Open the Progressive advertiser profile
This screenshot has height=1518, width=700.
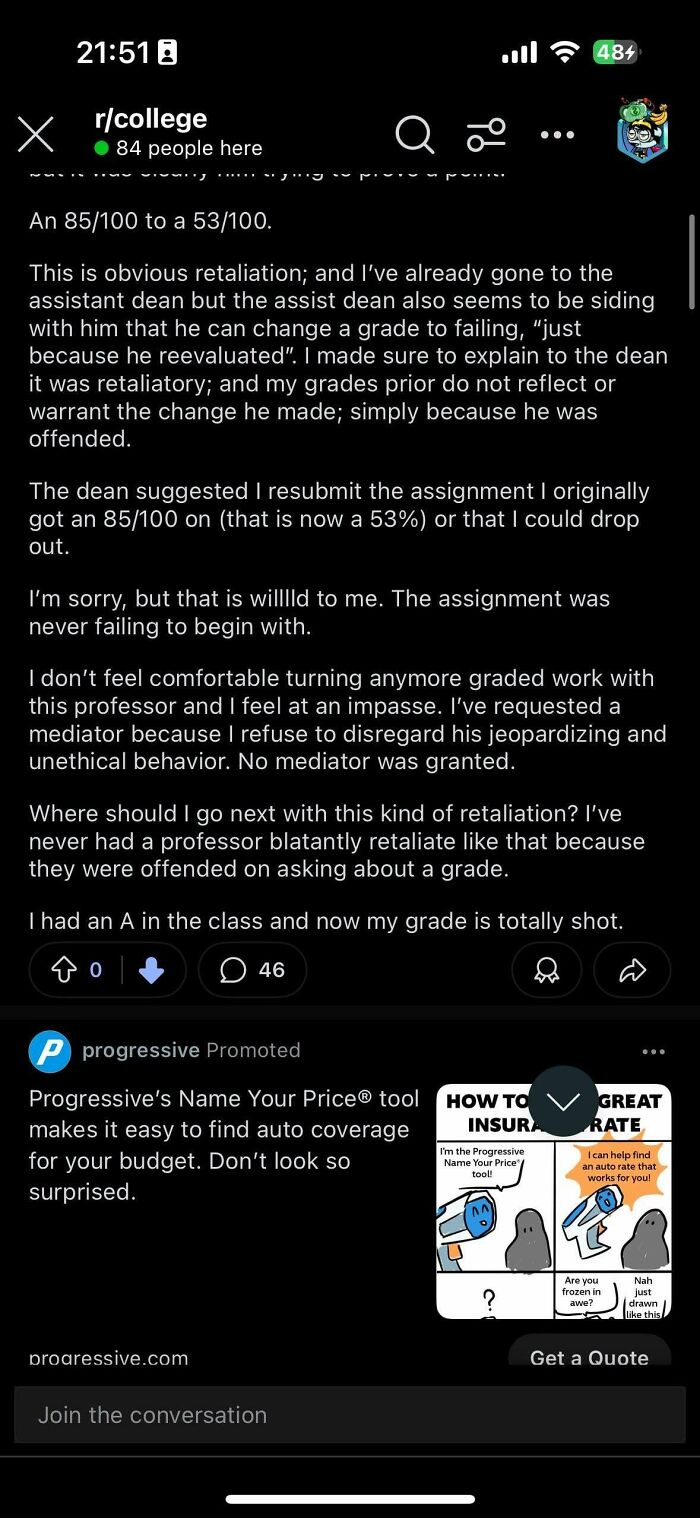click(x=140, y=1050)
